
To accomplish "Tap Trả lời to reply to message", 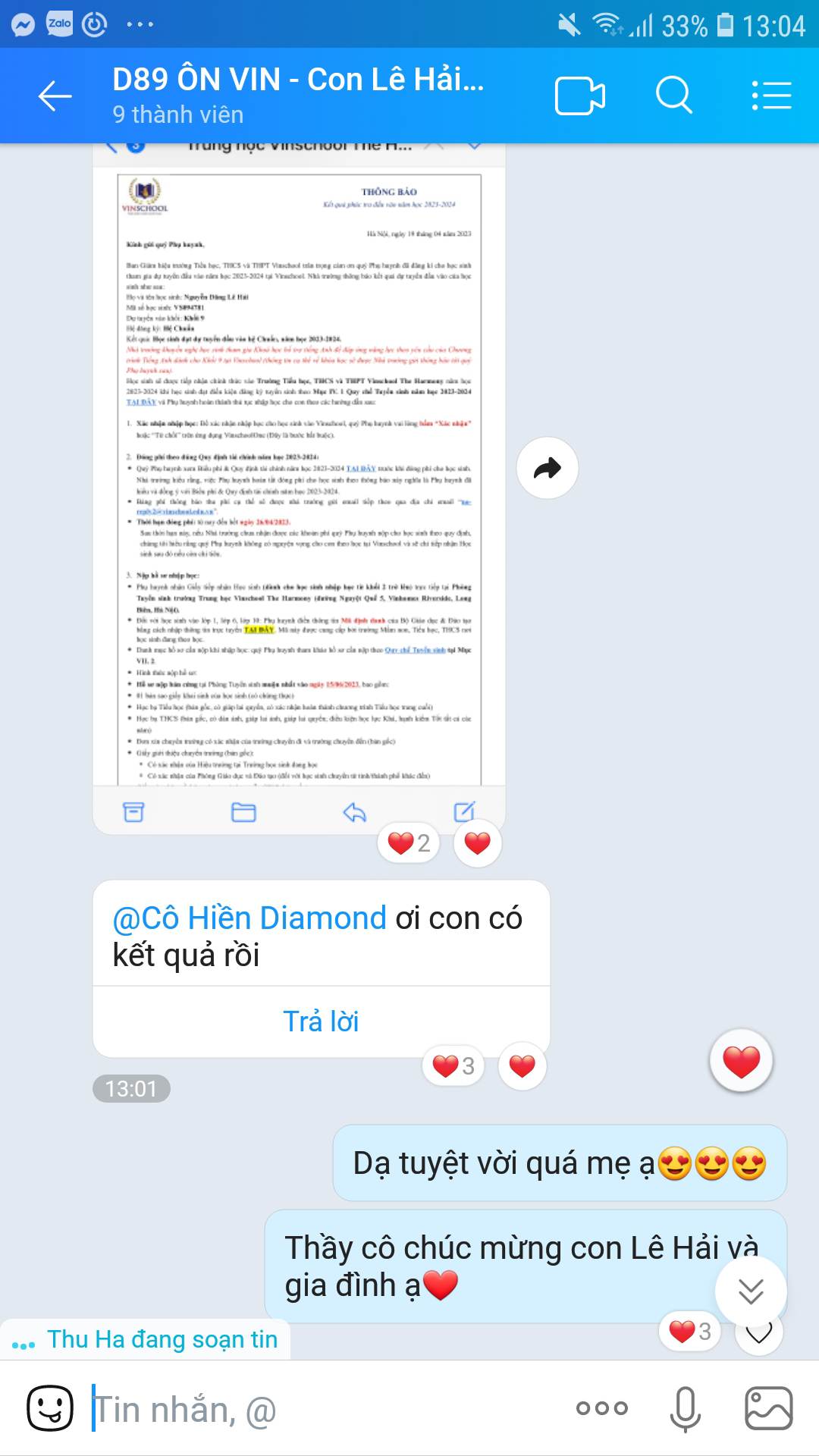I will click(x=321, y=1021).
